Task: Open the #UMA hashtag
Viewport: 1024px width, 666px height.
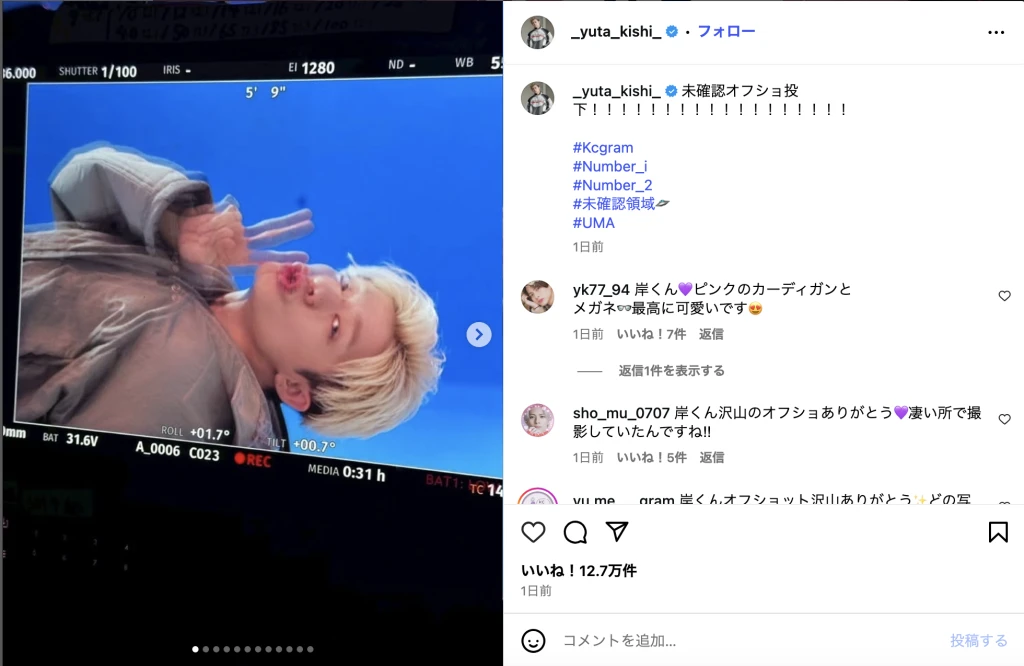Action: click(x=594, y=223)
